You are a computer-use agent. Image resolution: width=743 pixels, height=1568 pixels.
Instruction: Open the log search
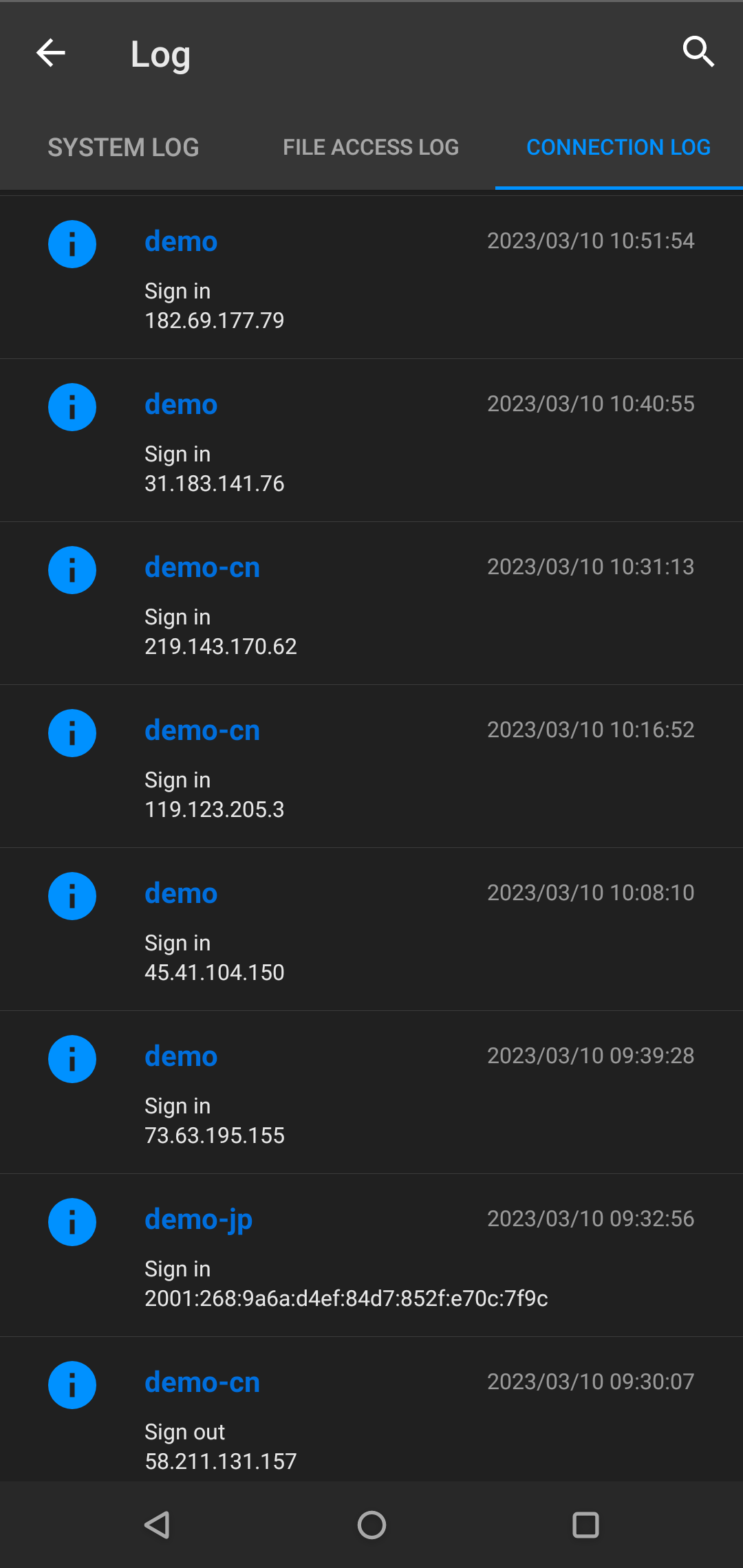(x=698, y=52)
